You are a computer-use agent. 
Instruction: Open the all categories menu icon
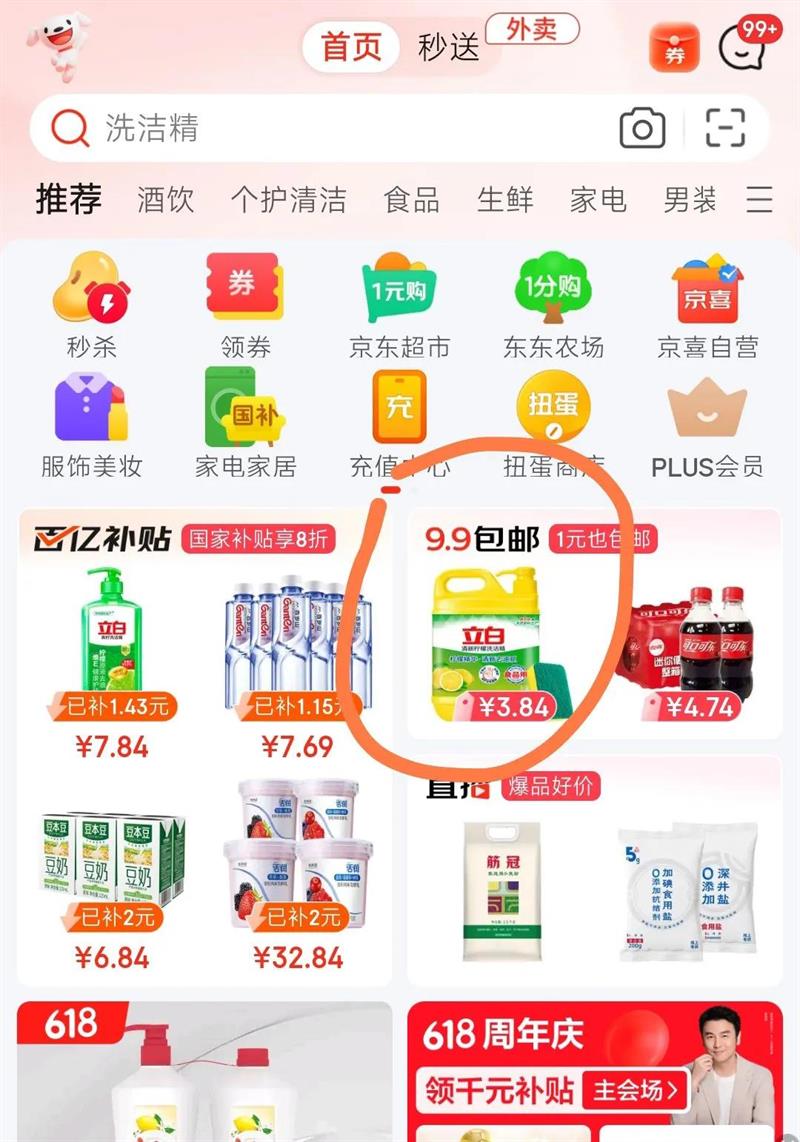click(x=759, y=200)
